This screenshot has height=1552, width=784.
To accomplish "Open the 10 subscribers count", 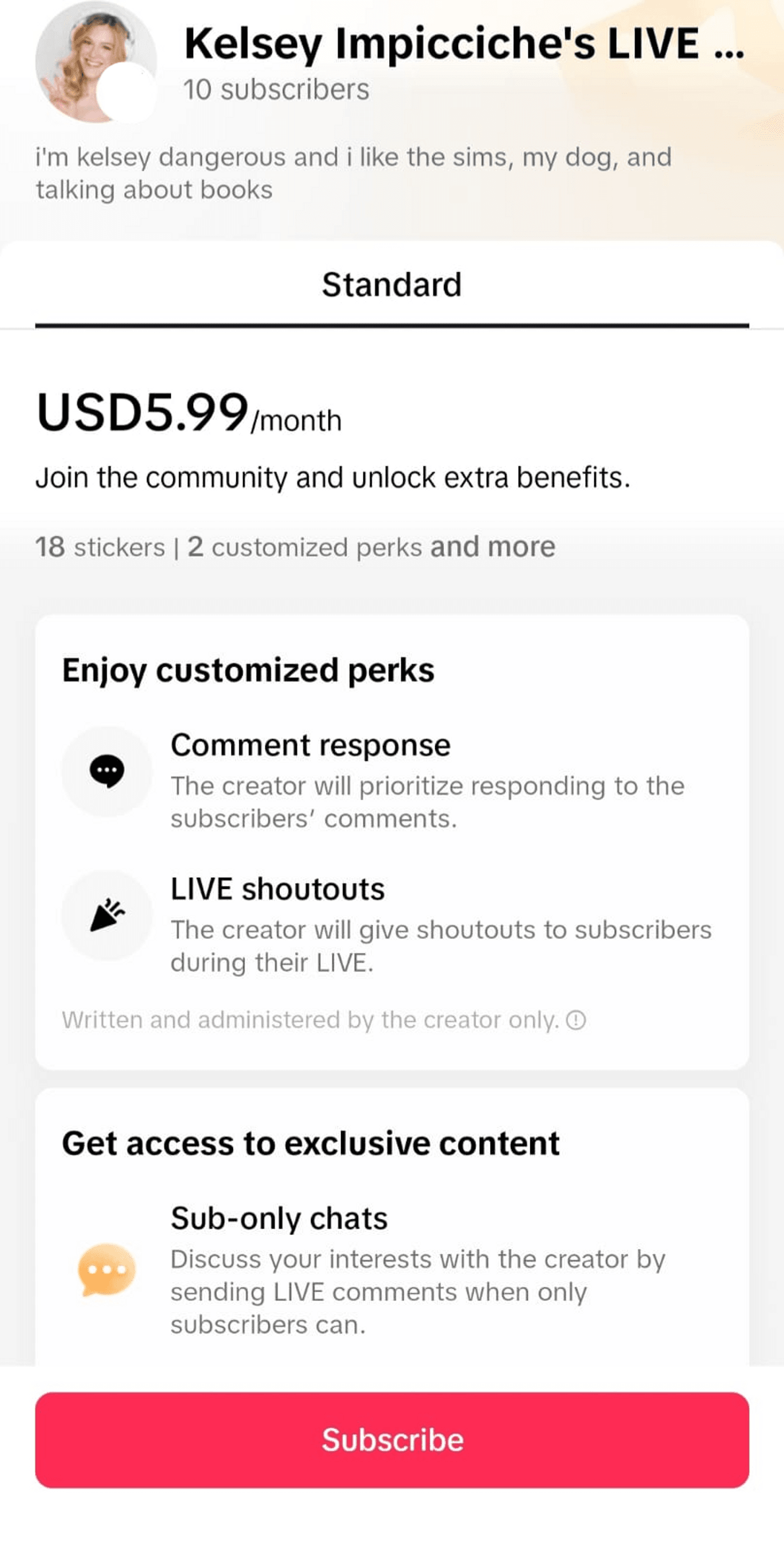I will coord(277,89).
